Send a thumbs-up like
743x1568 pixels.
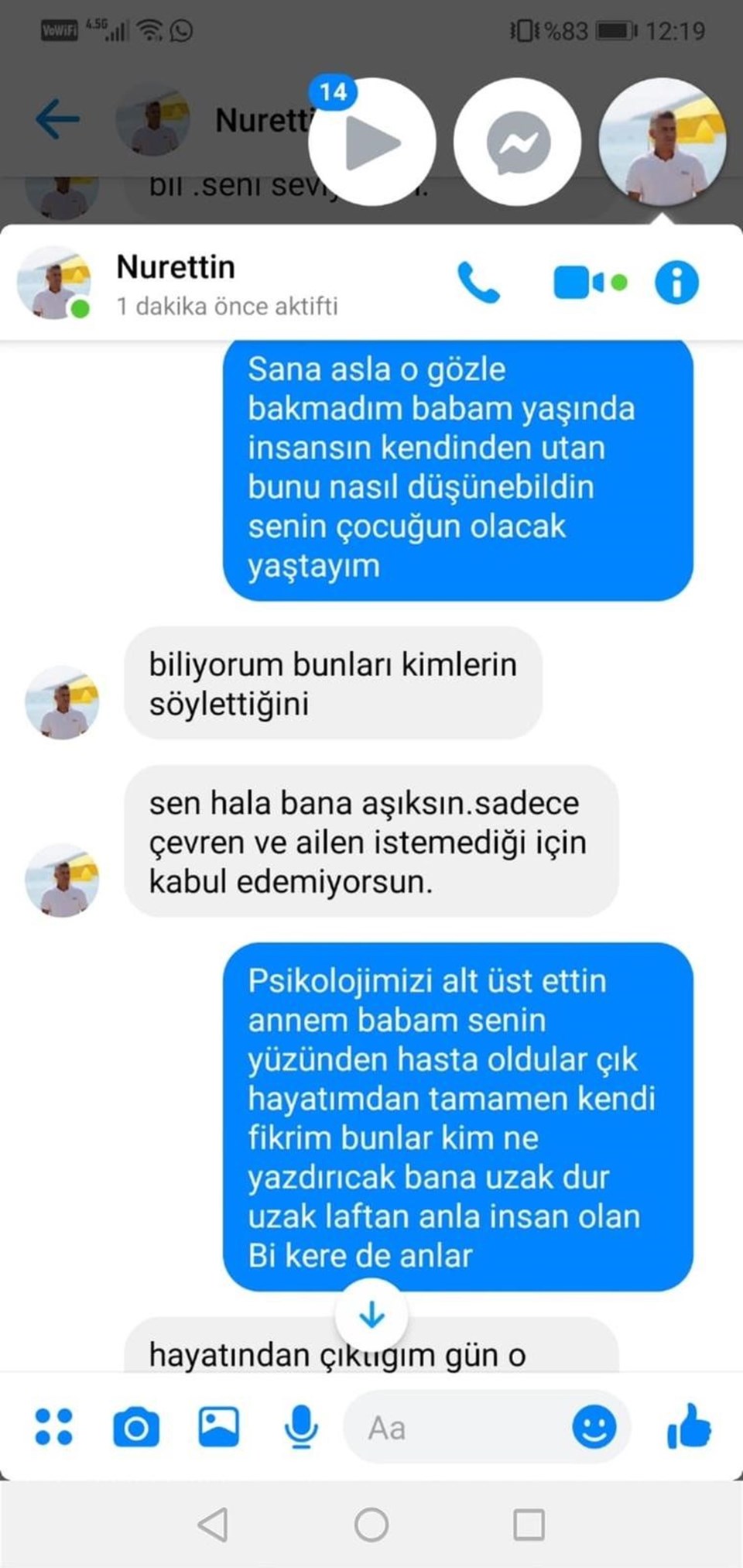tap(688, 1427)
